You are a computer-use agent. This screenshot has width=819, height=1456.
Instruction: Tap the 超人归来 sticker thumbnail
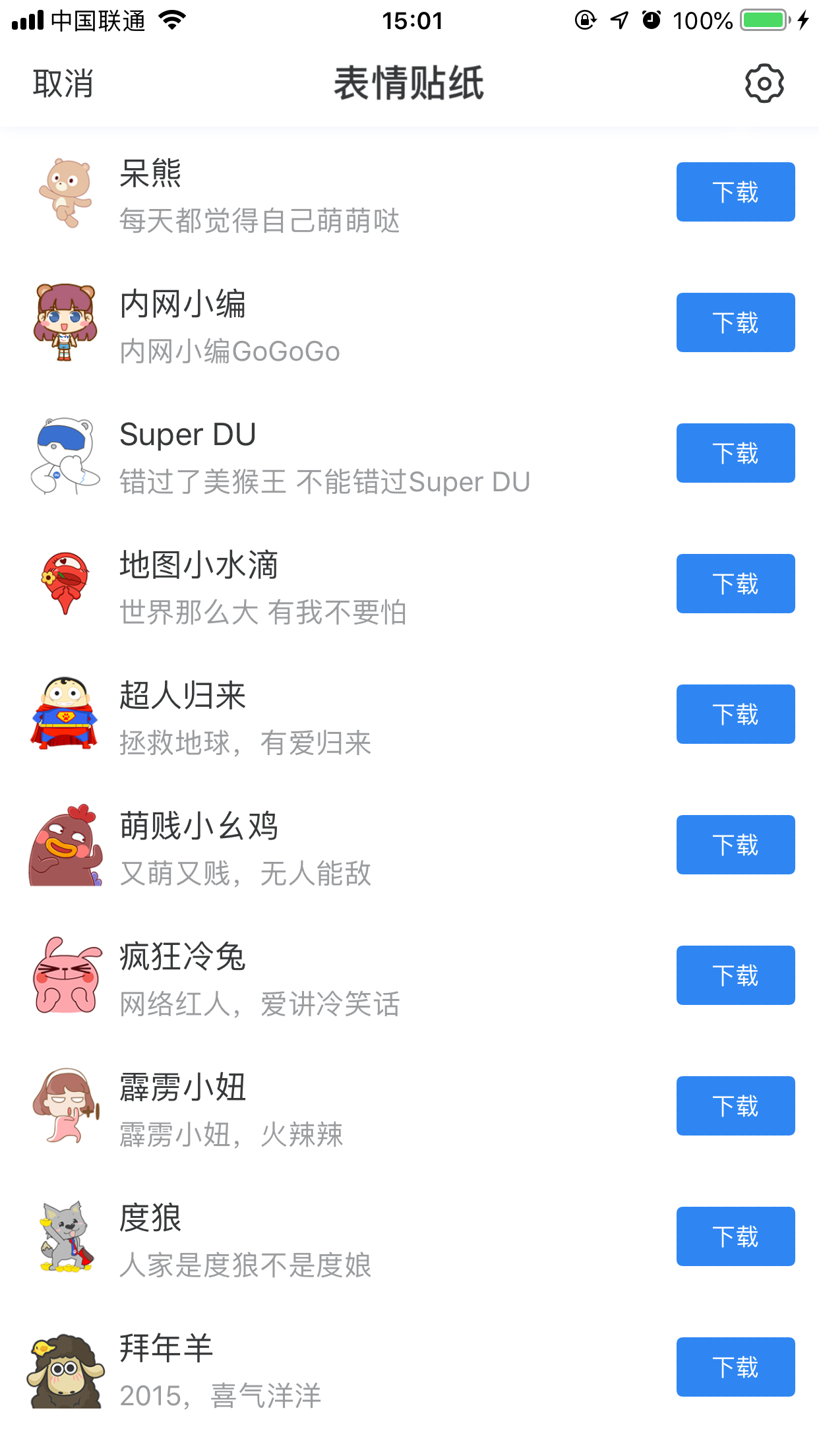click(x=66, y=714)
